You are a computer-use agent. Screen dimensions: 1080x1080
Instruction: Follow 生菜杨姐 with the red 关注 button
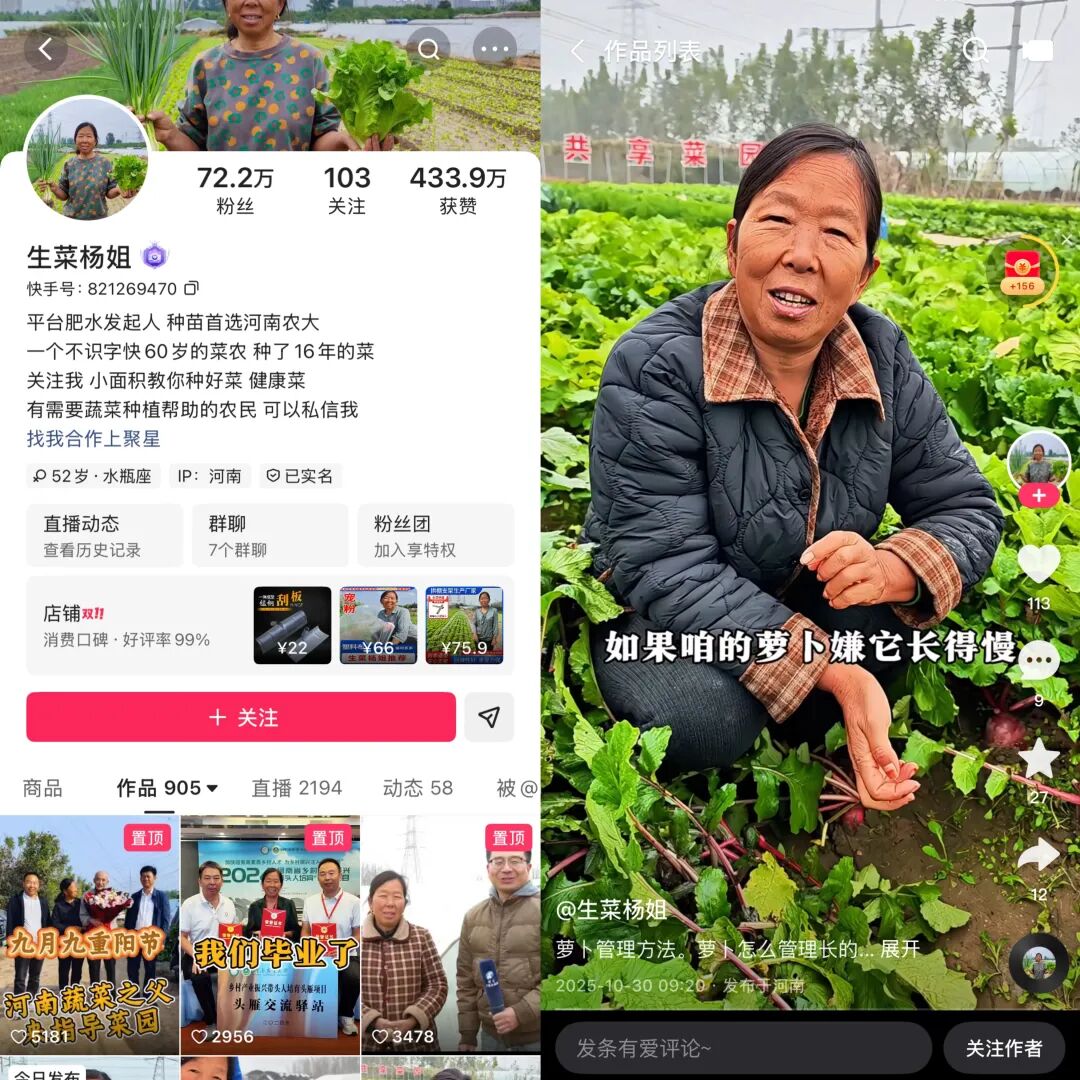241,718
